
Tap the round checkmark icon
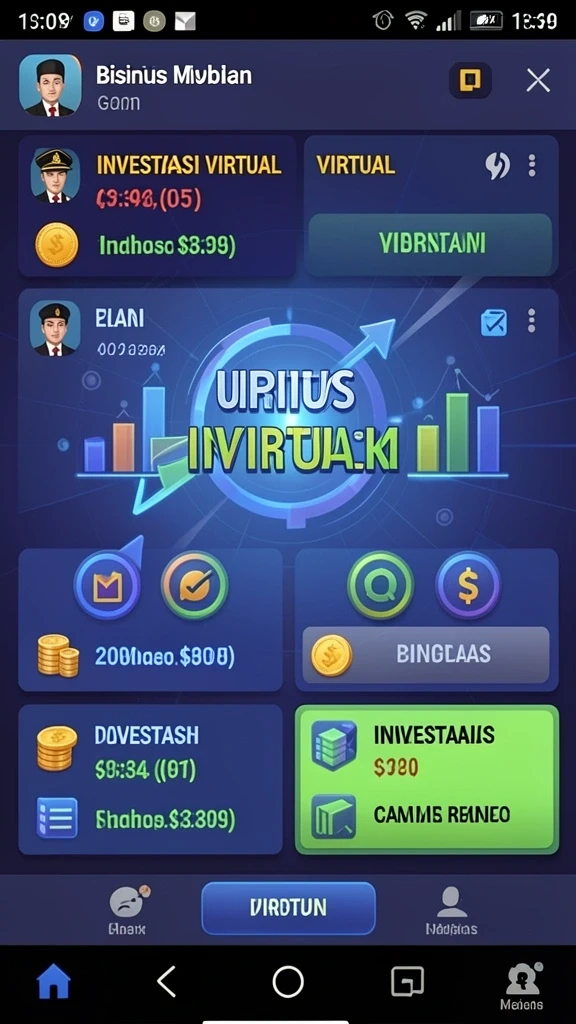coord(195,586)
